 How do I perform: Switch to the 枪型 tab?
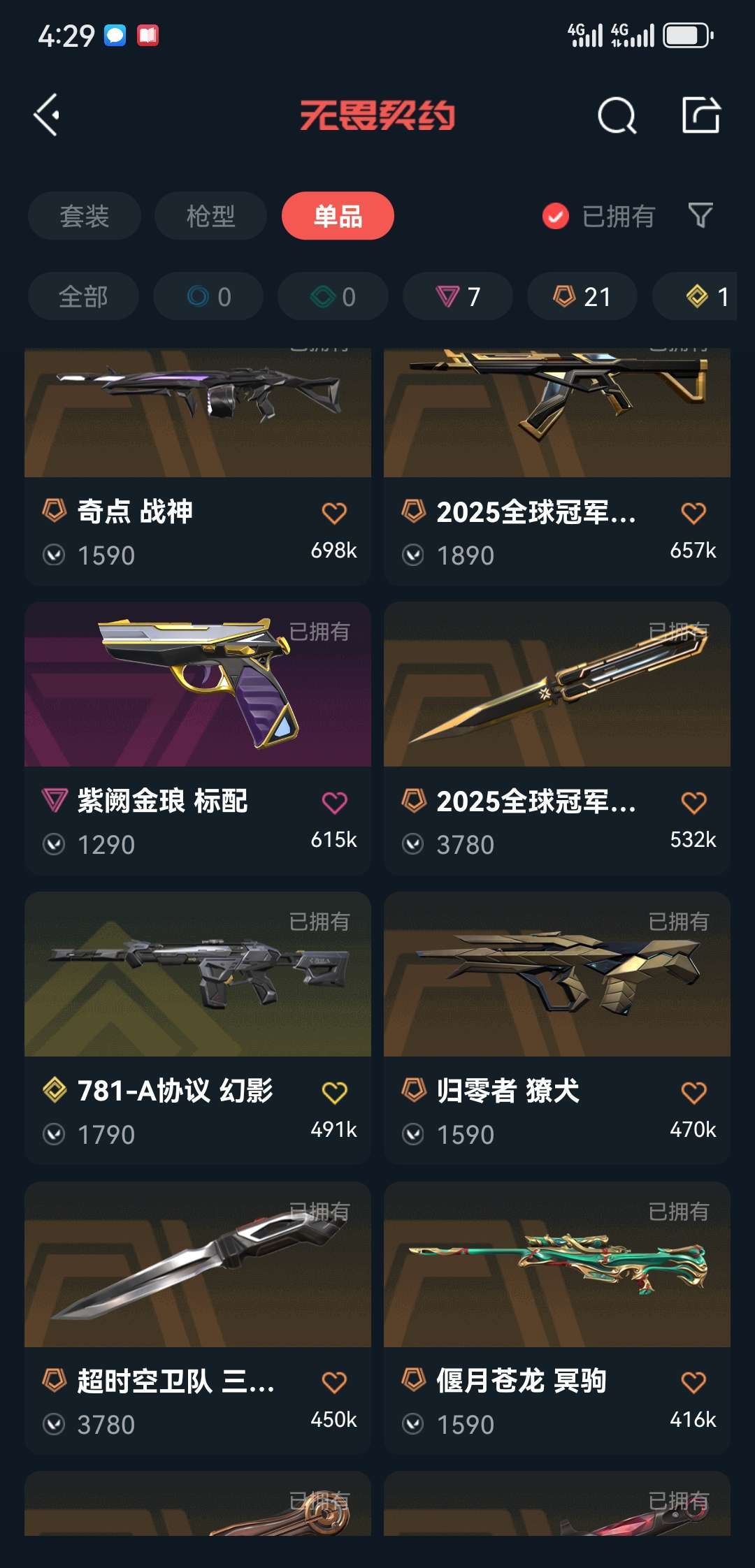(x=210, y=217)
